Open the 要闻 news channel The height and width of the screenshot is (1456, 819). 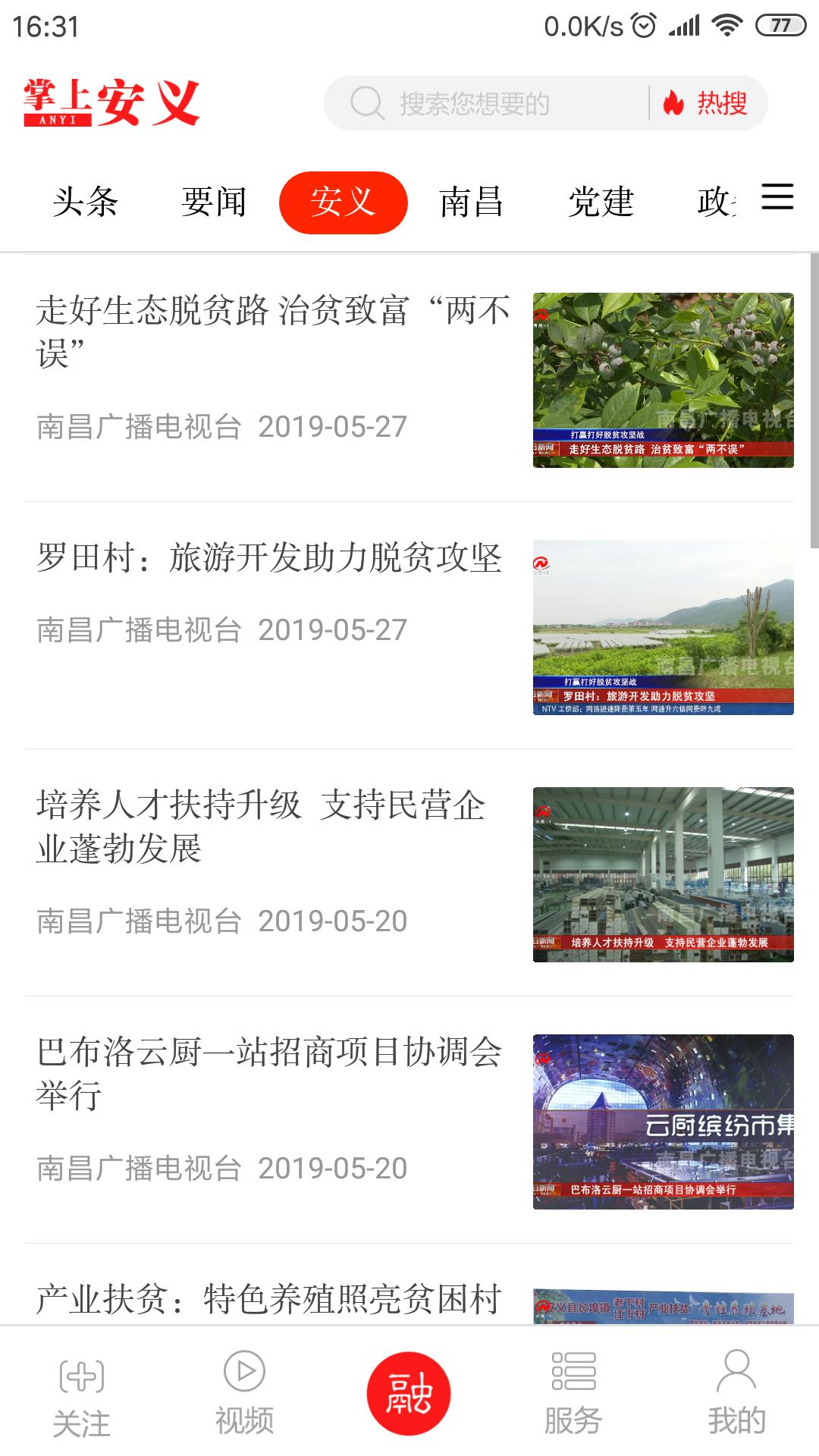click(x=213, y=201)
